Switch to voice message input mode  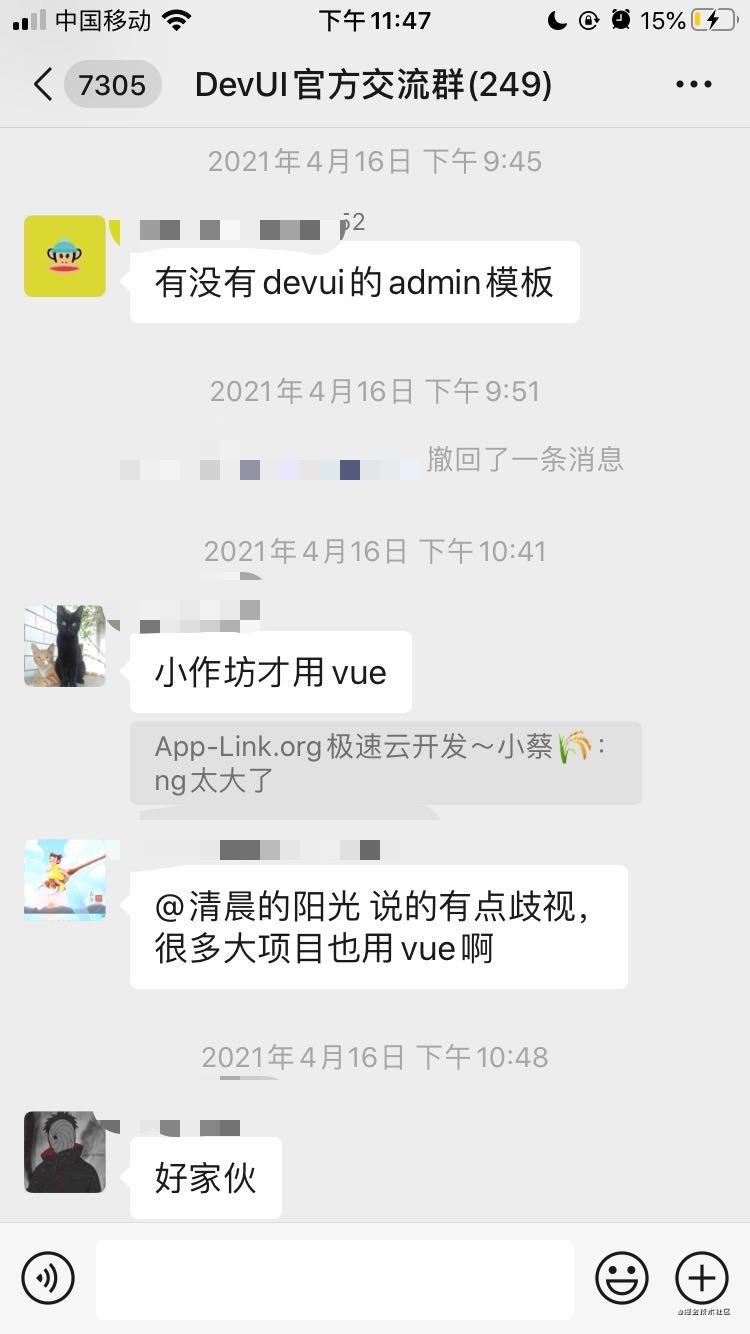click(47, 1278)
